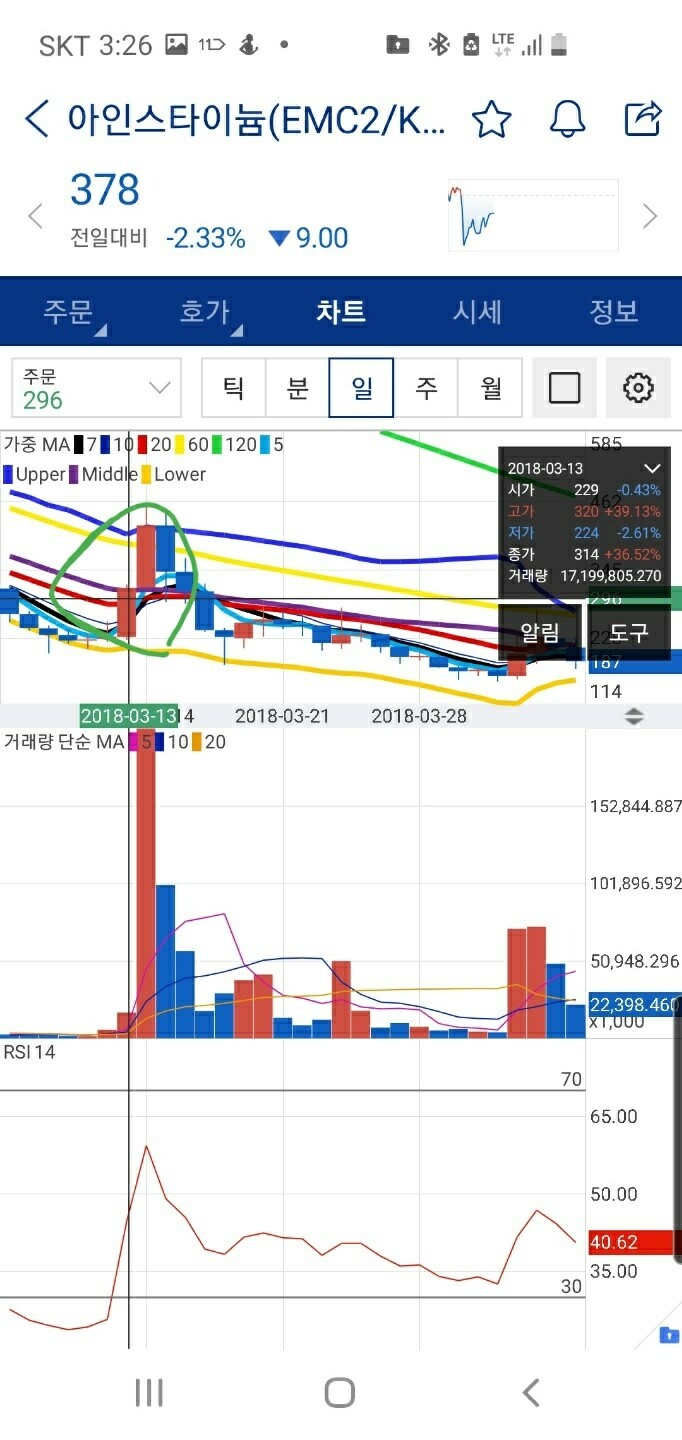The height and width of the screenshot is (1440, 682).
Task: Add 아인스타이늄 to favorites with the star
Action: click(491, 119)
